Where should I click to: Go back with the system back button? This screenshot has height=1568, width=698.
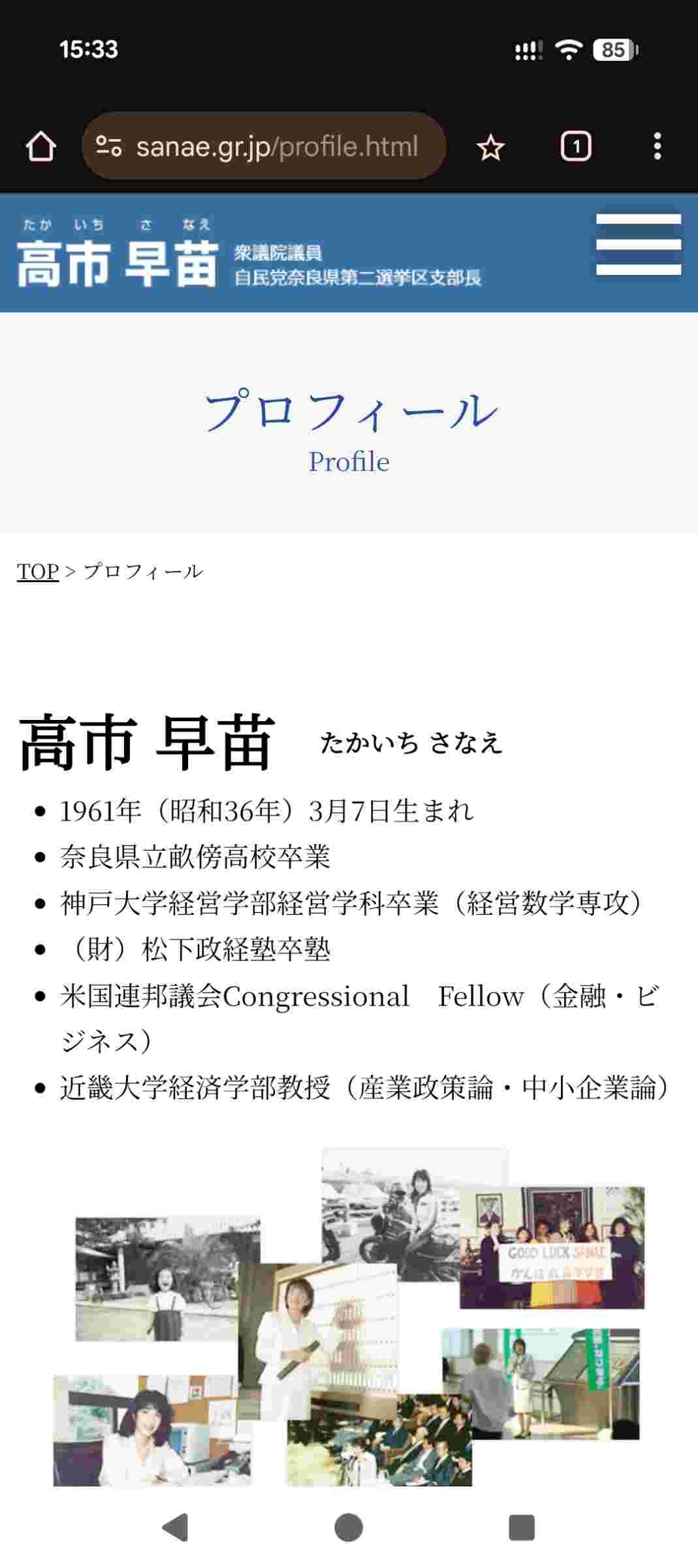point(175,1527)
